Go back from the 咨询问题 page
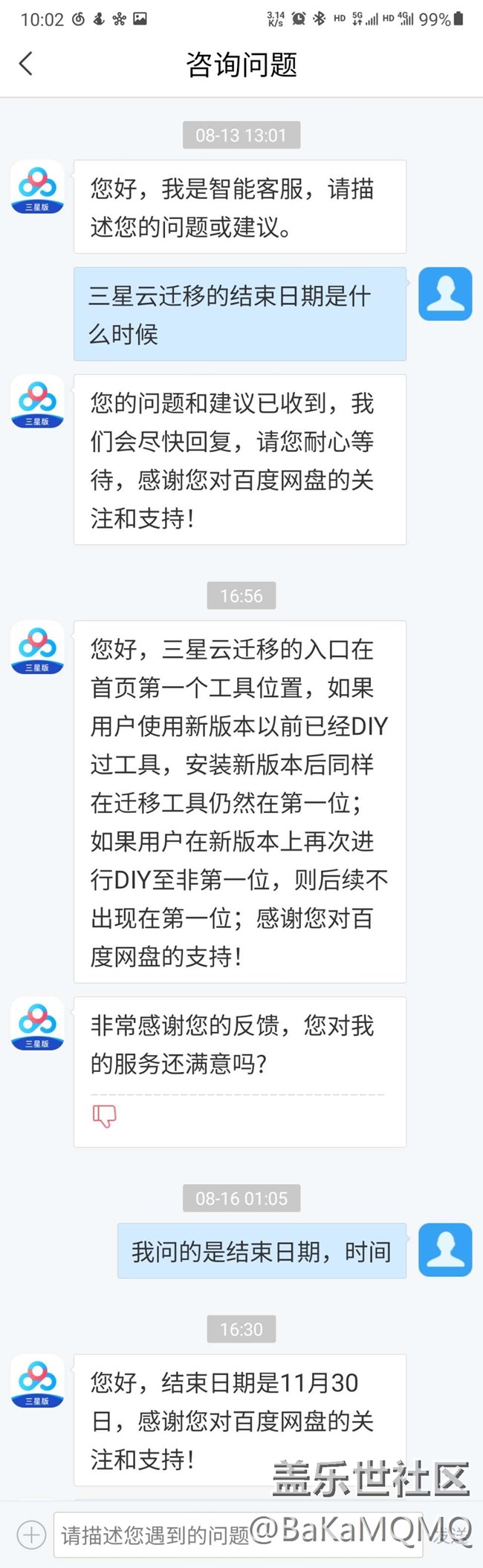 coord(26,64)
